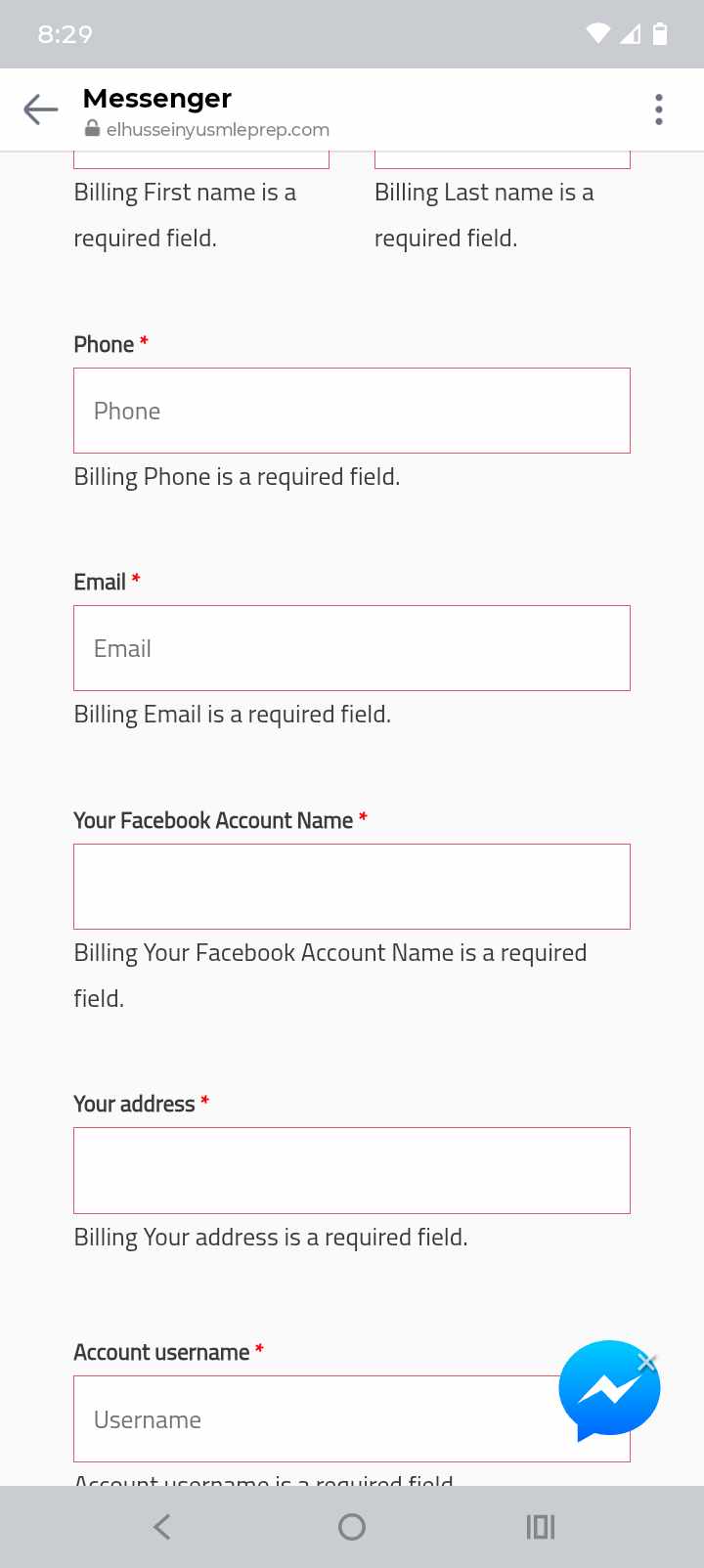This screenshot has width=704, height=1568.
Task: Select the Facebook Account Name field
Action: click(x=352, y=887)
